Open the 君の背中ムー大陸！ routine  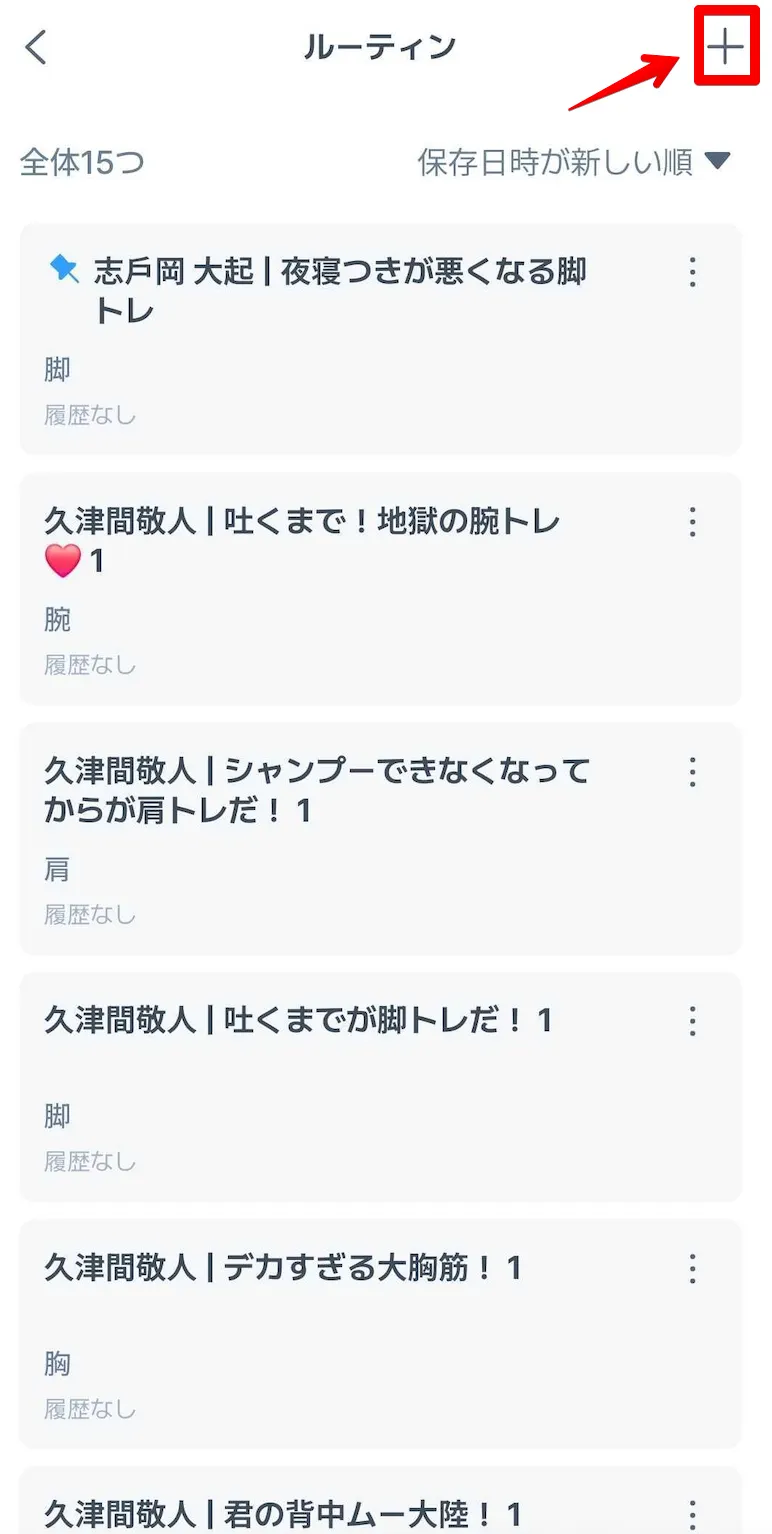point(282,1512)
